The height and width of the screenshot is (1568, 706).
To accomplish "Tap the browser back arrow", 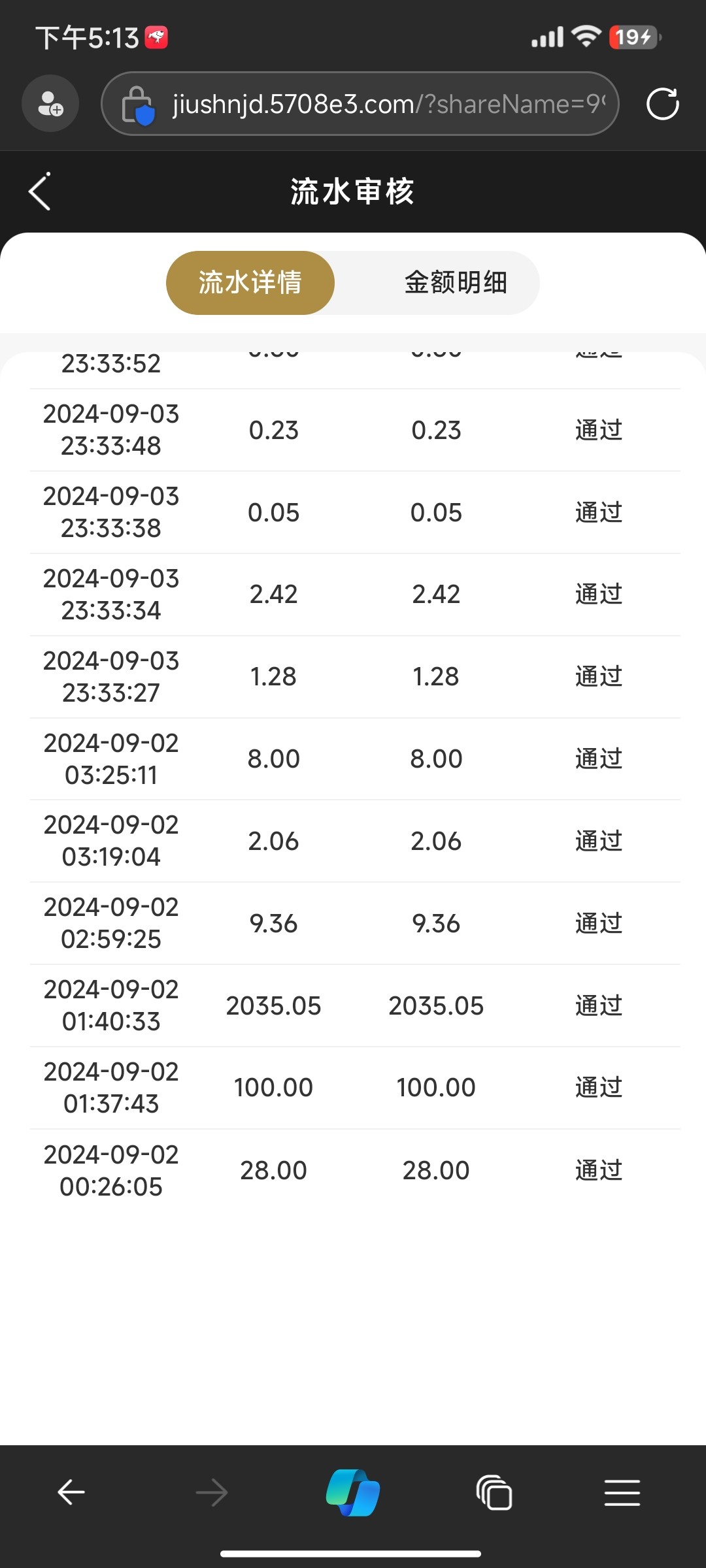I will (71, 1493).
